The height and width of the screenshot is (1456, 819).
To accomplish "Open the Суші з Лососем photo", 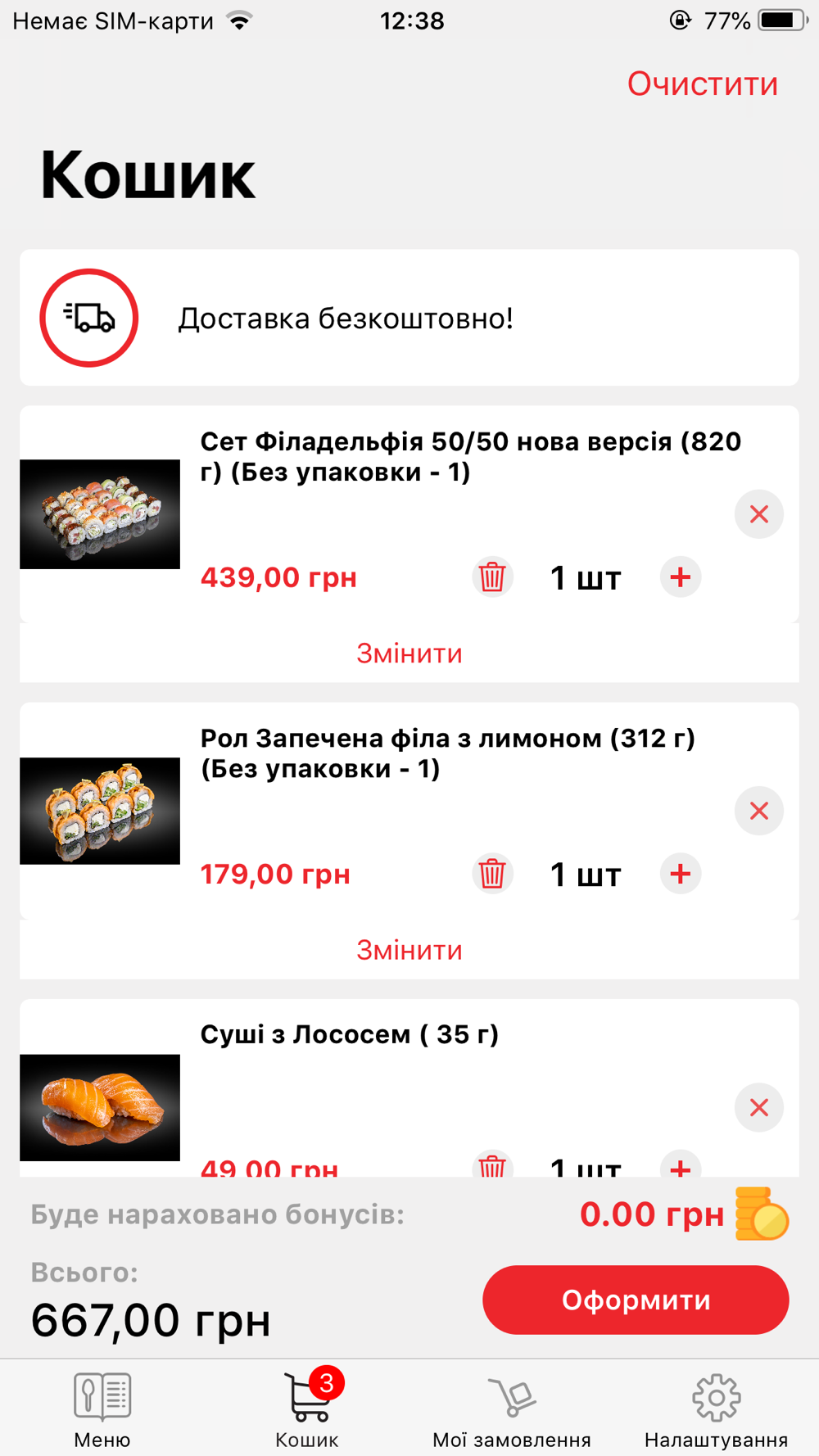I will point(100,1107).
